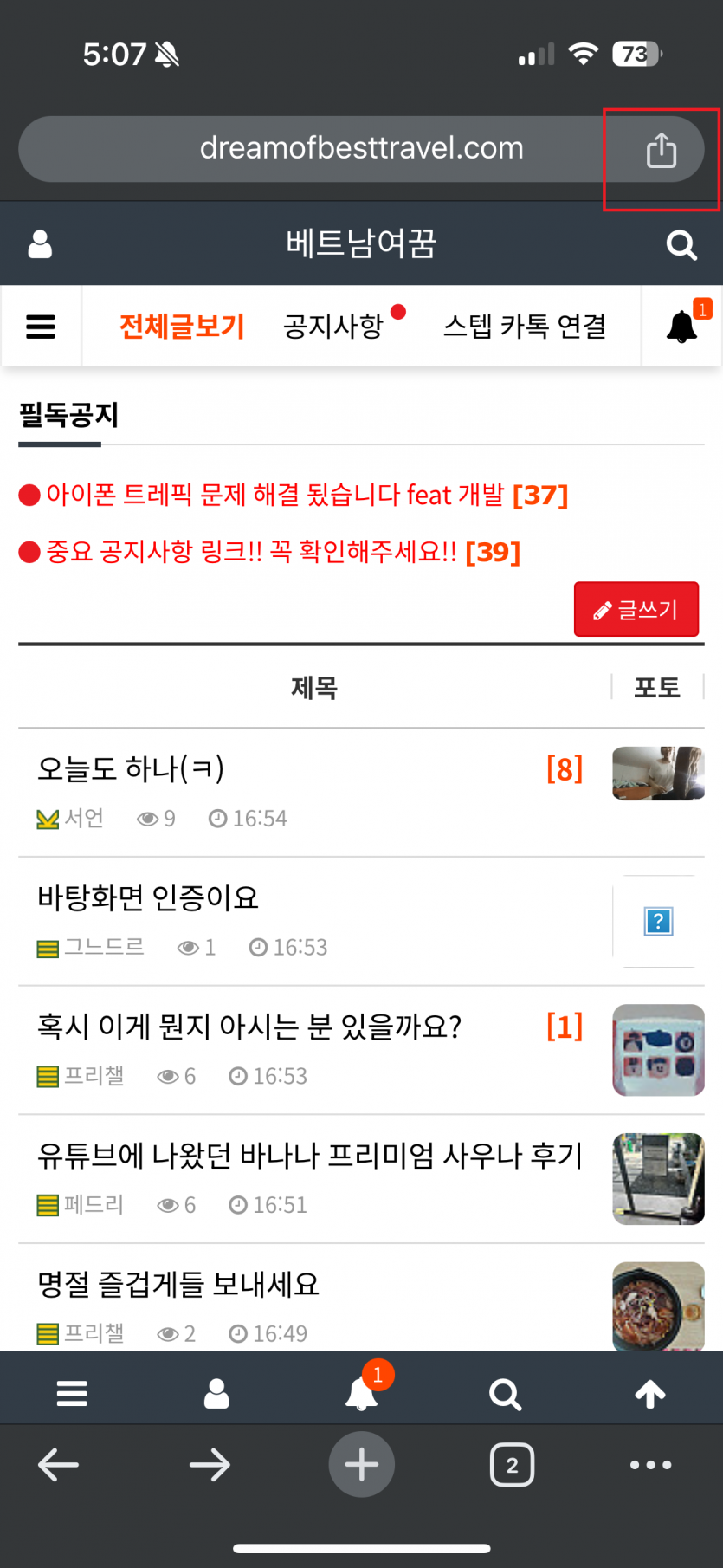Go back with the browser back arrow
Screen dimensions: 723x1568
tap(59, 1465)
